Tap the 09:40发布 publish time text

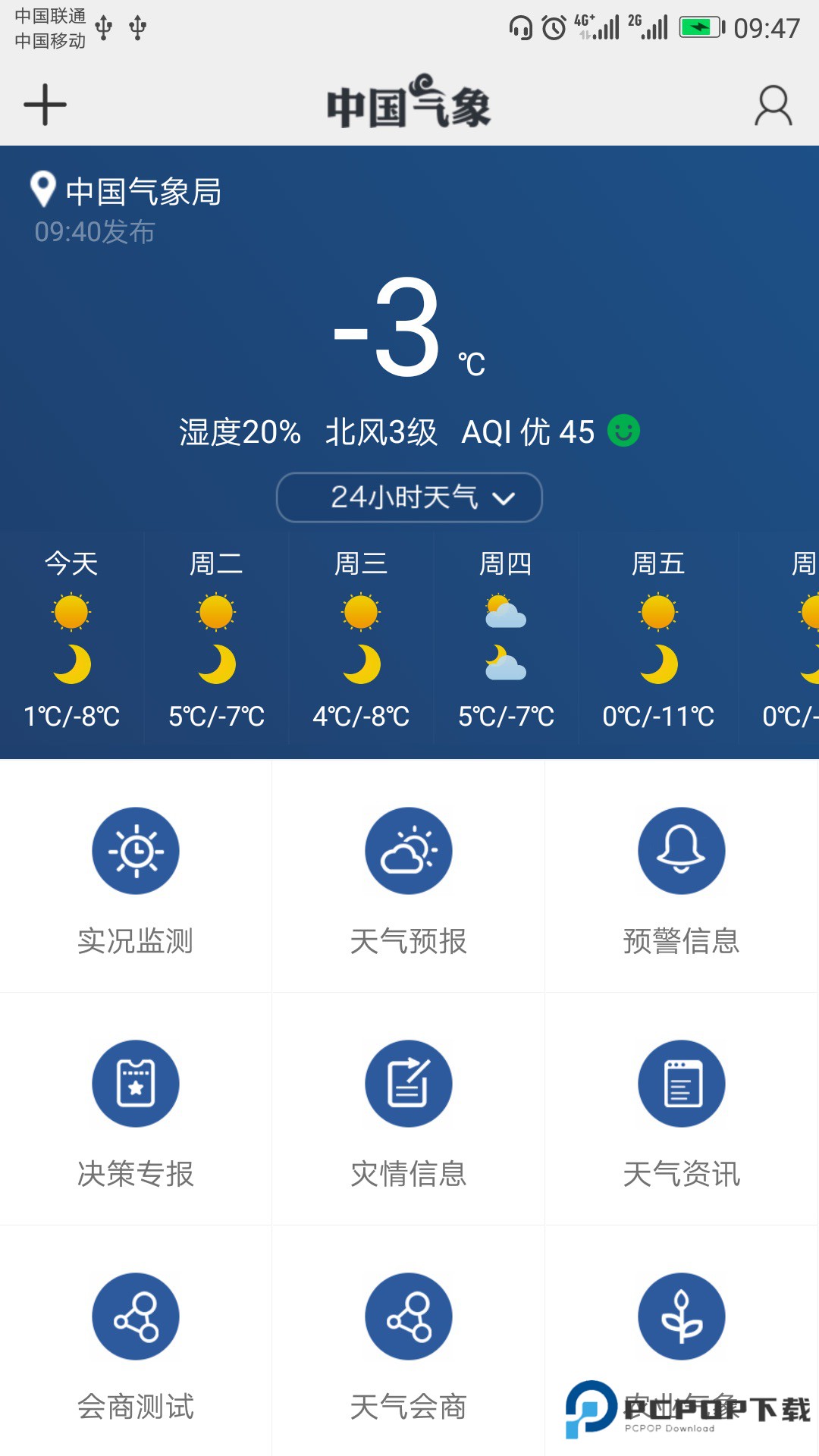[x=94, y=233]
